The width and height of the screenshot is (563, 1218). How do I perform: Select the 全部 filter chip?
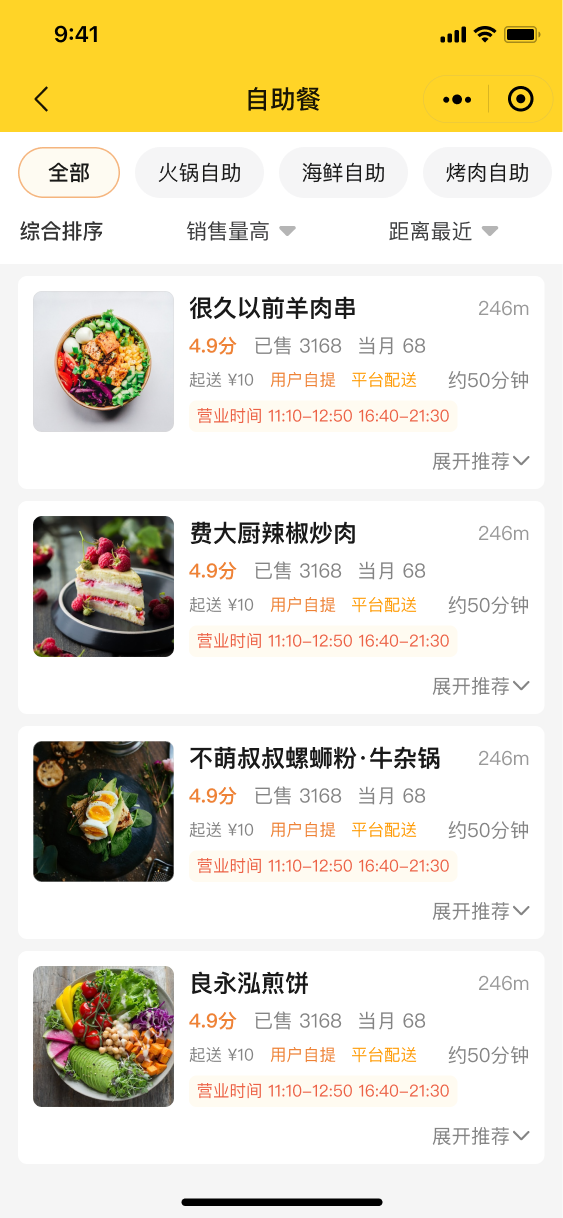tap(69, 173)
